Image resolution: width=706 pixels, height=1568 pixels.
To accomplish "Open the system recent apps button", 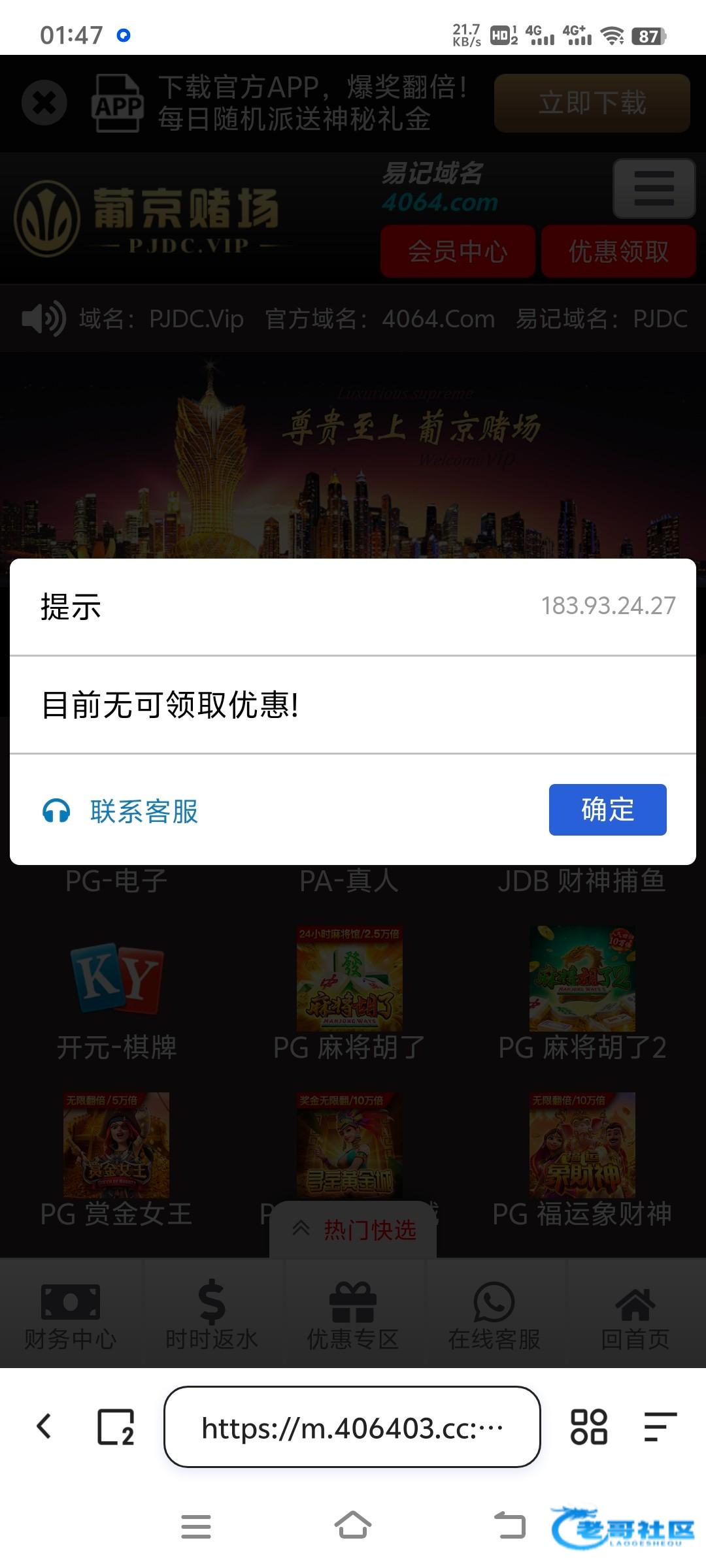I will pyautogui.click(x=196, y=1527).
